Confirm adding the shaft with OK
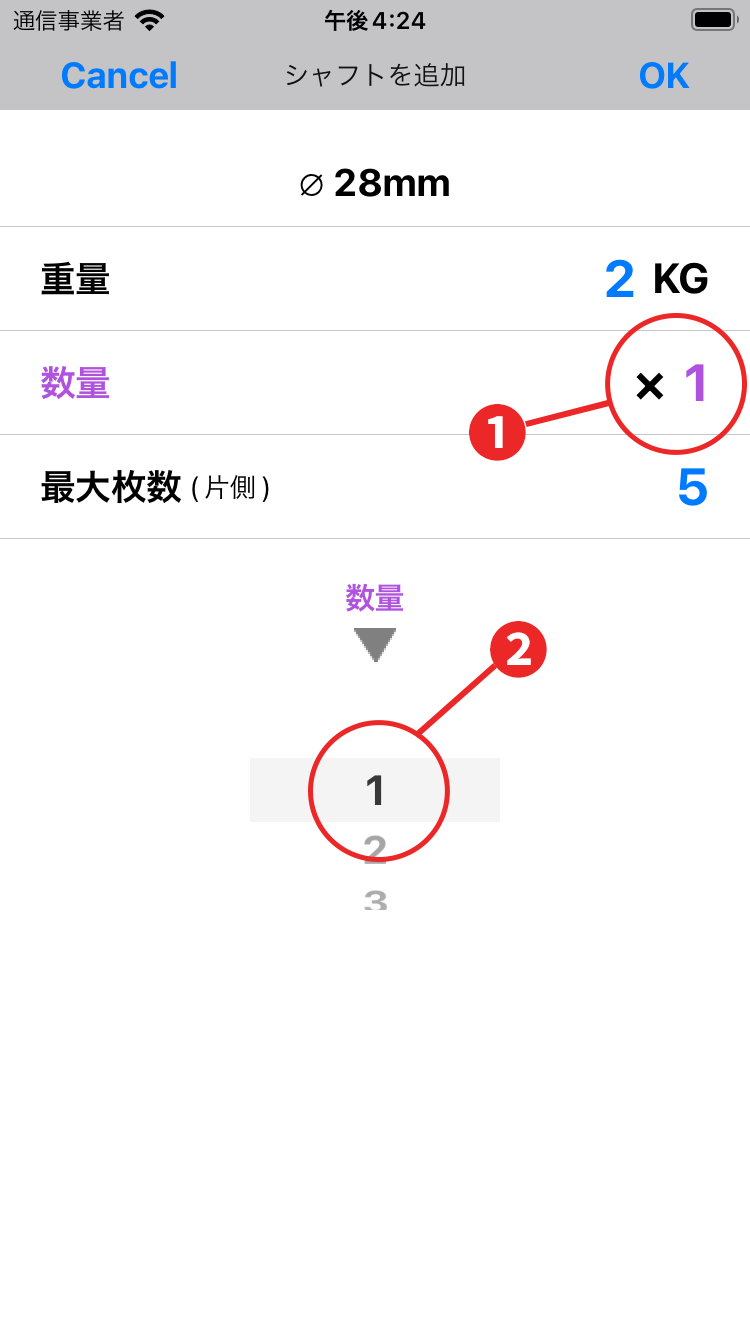Viewport: 750px width, 1334px height. click(x=663, y=76)
